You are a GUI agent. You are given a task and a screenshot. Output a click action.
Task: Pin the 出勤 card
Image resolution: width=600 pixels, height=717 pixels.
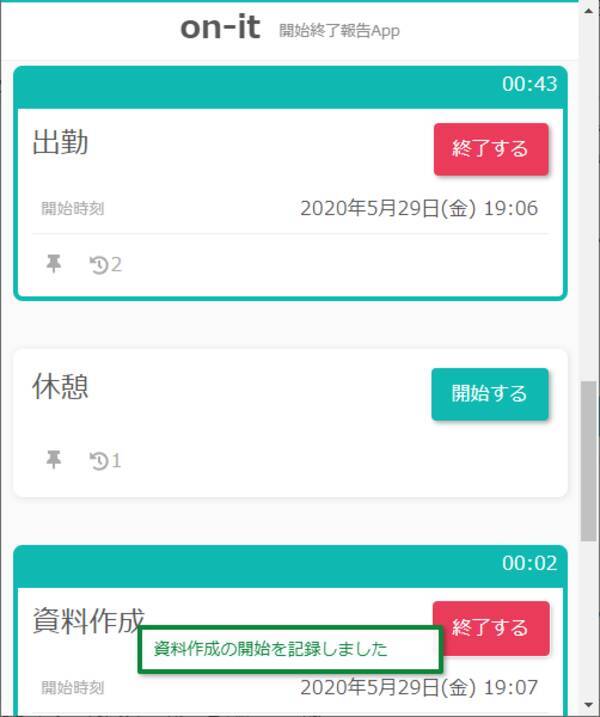click(54, 264)
